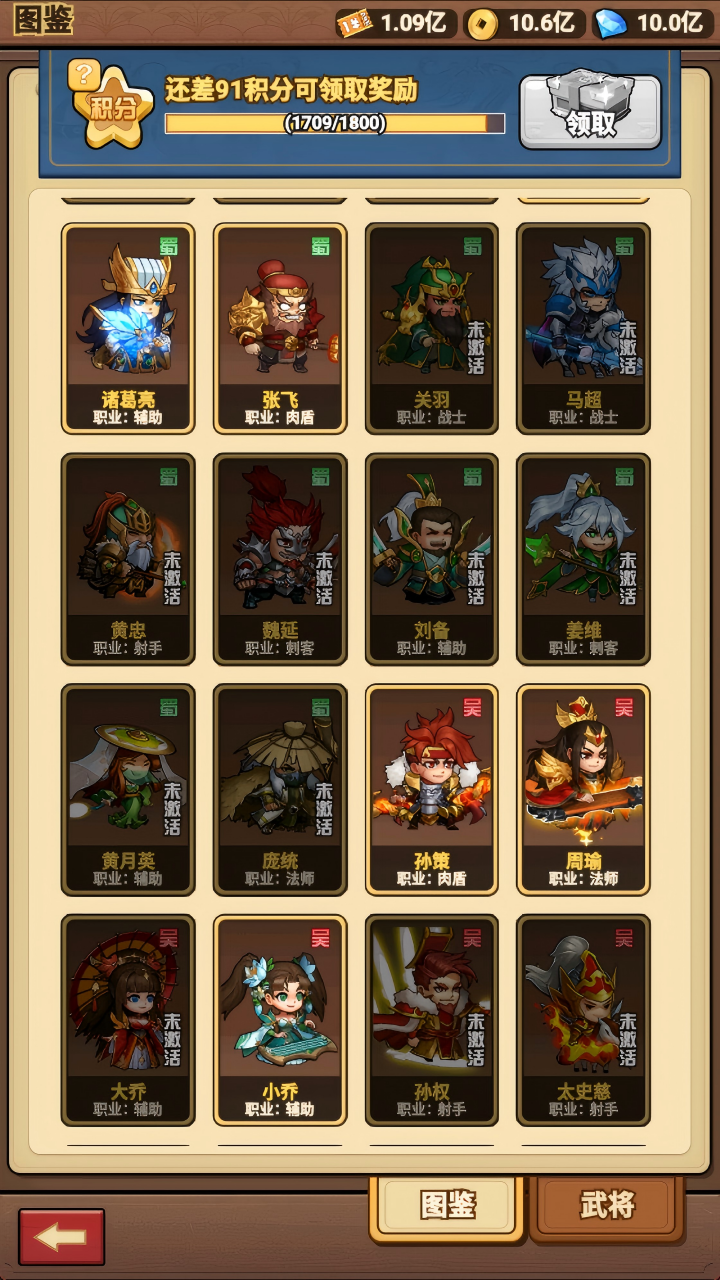Viewport: 720px width, 1280px height.
Task: Select the 马超 hero card
Action: coord(584,328)
